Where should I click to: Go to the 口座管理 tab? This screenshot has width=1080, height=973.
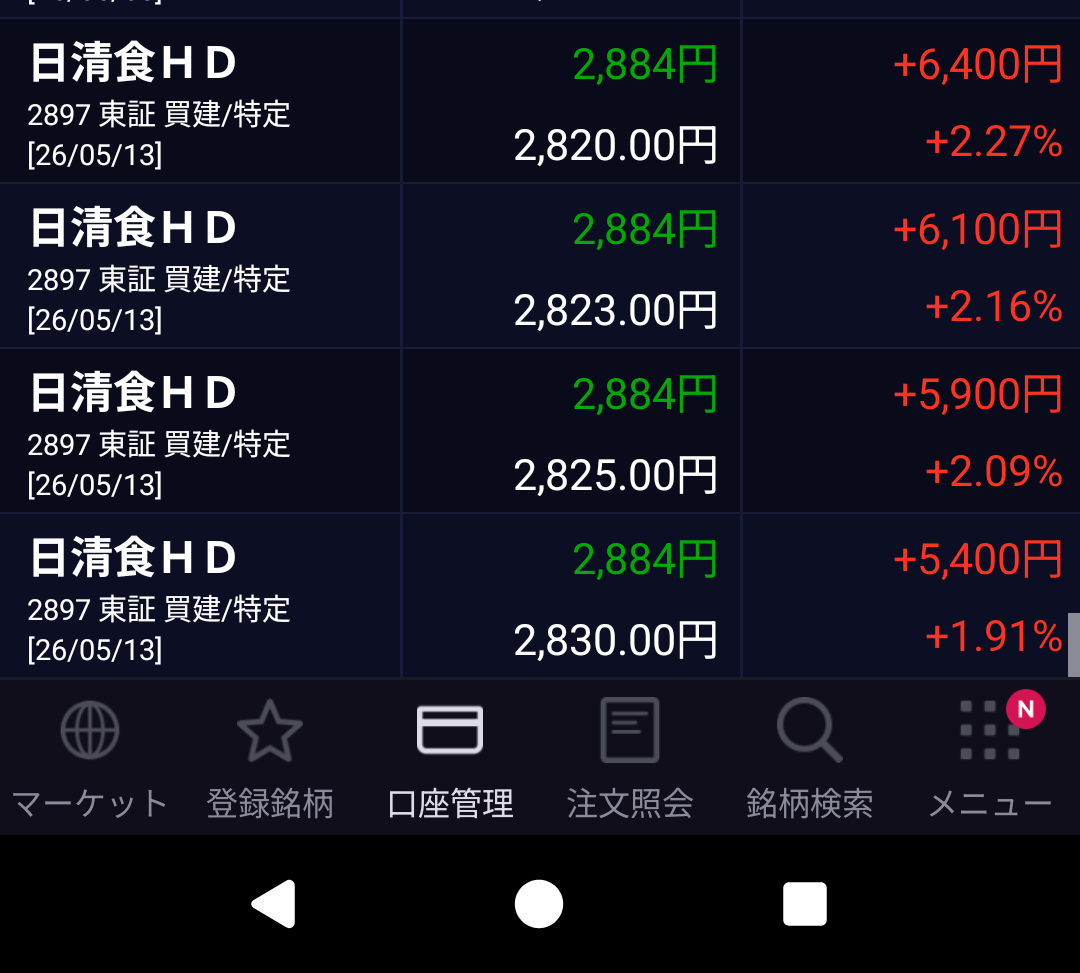(x=450, y=757)
